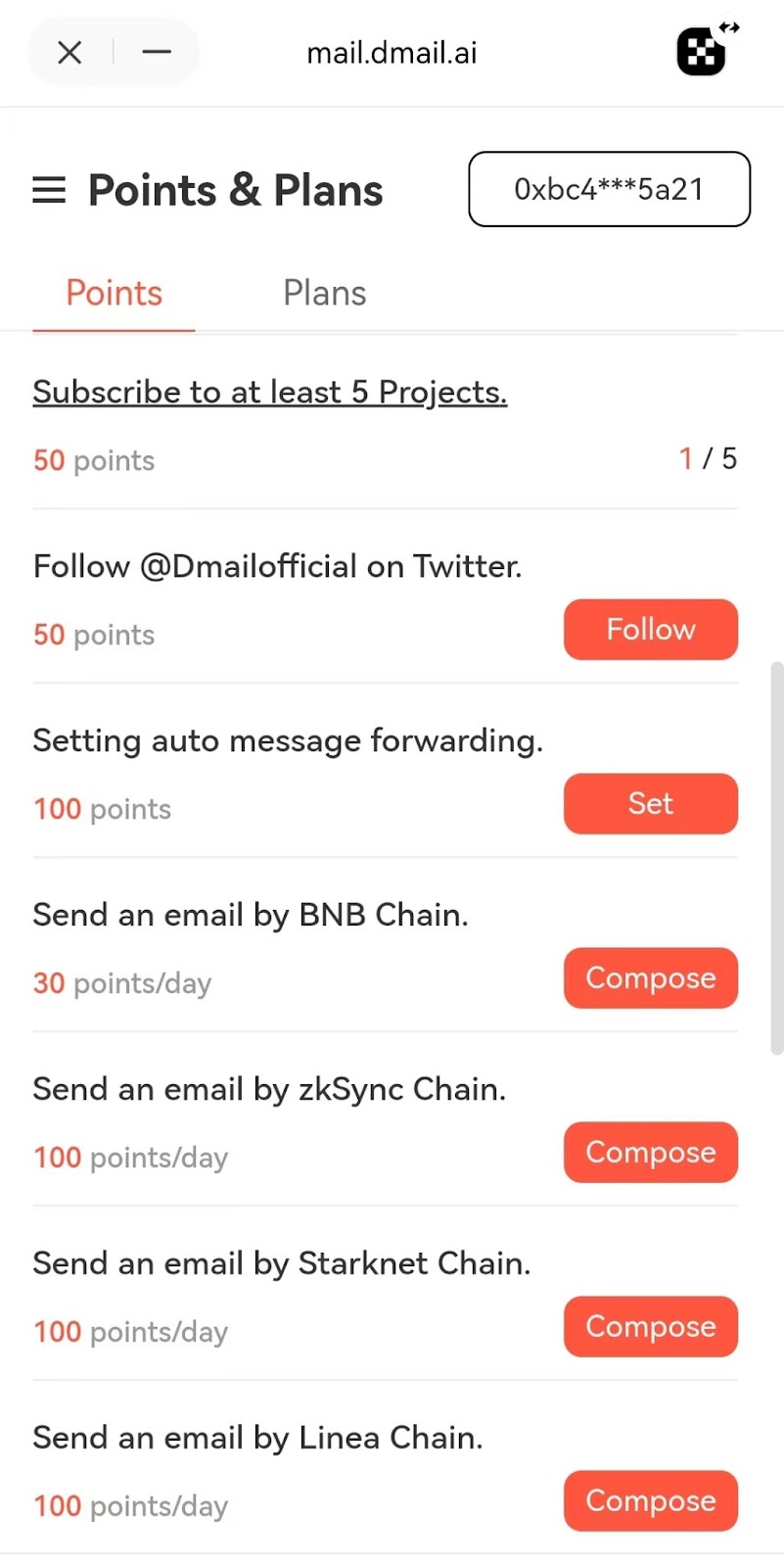The width and height of the screenshot is (784, 1567).
Task: Open the hamburger drawer menu
Action: pos(49,190)
